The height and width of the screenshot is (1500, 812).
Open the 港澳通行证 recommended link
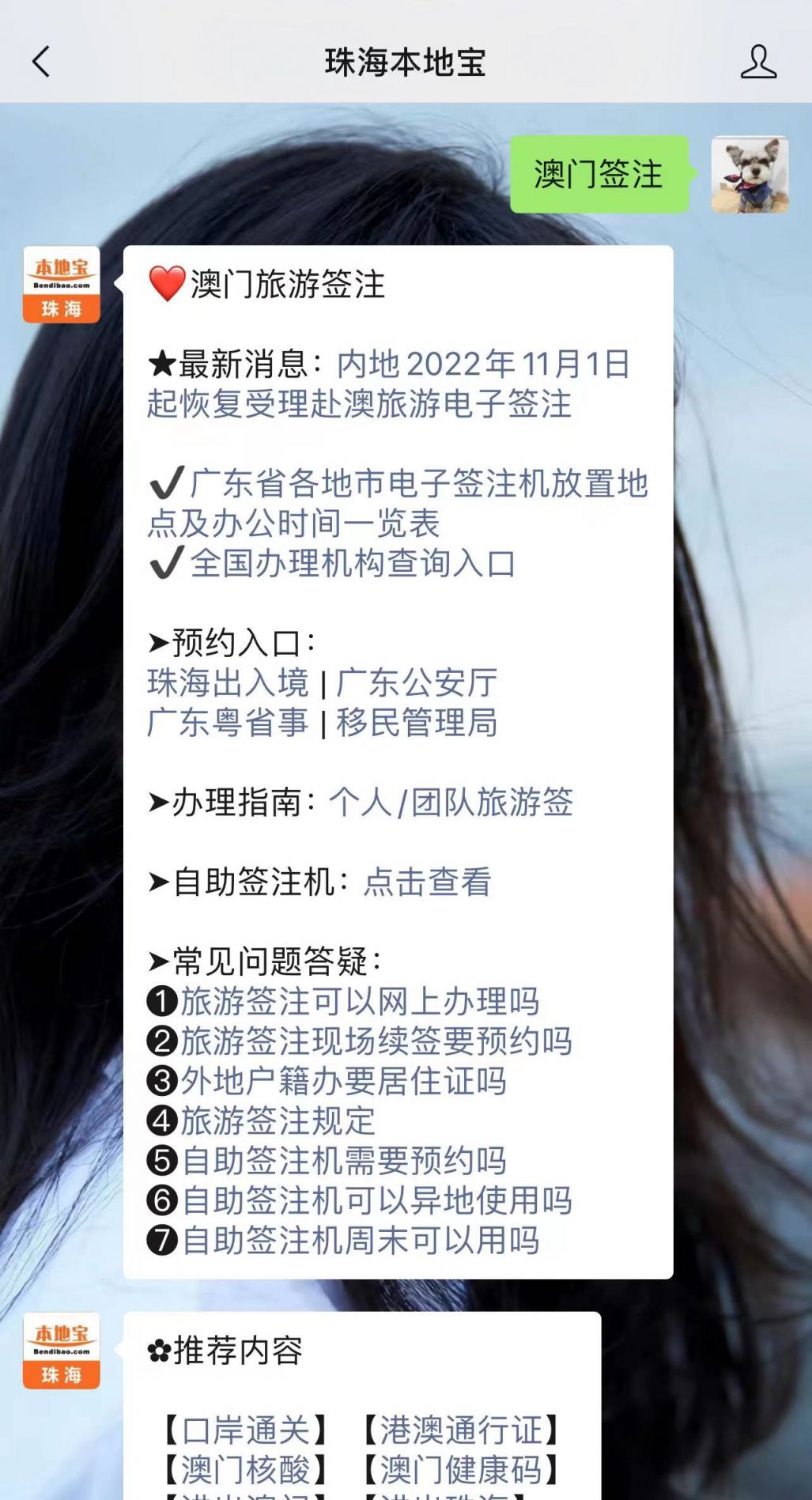tap(460, 1430)
